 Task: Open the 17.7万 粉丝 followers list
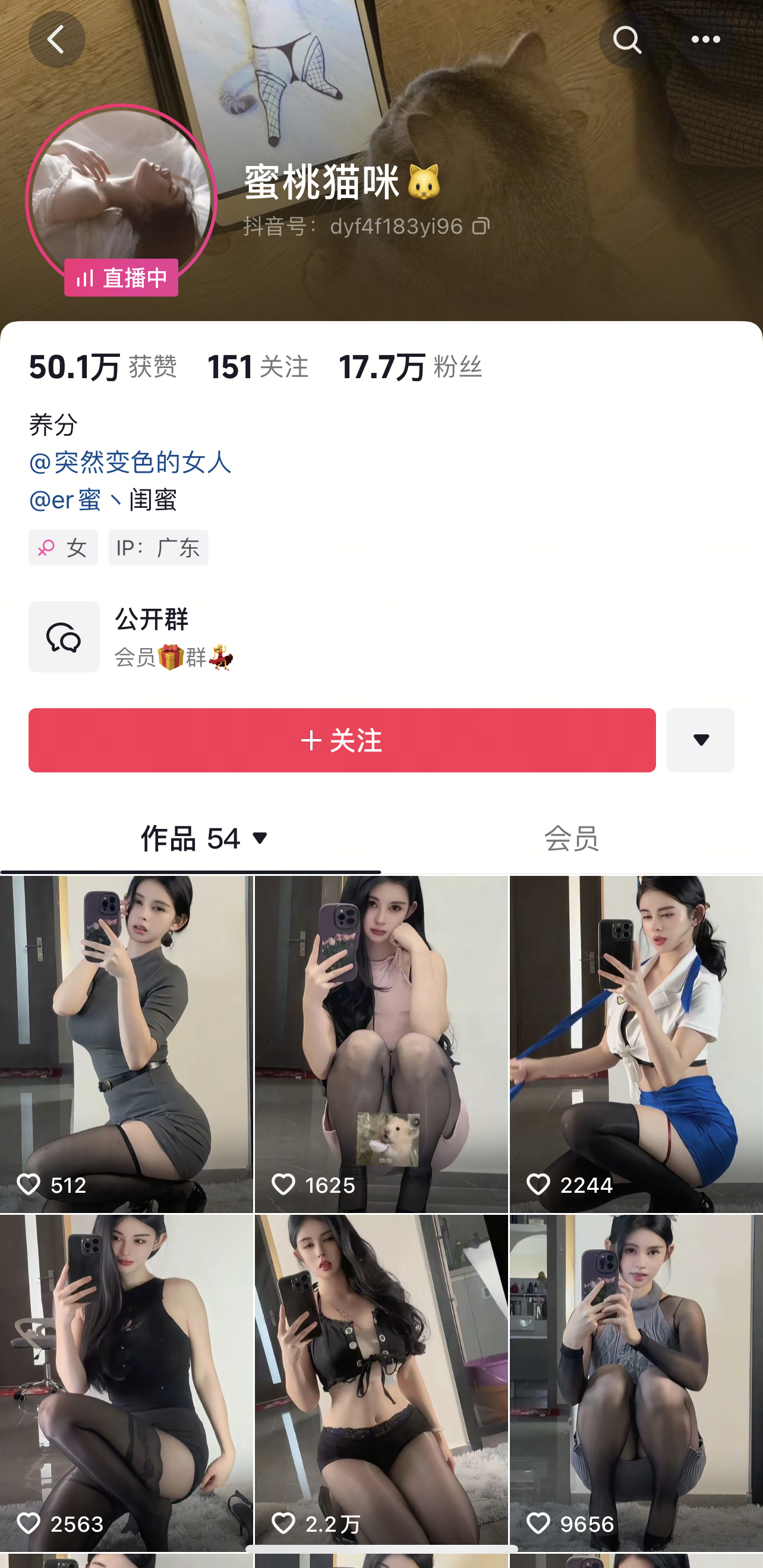[410, 367]
